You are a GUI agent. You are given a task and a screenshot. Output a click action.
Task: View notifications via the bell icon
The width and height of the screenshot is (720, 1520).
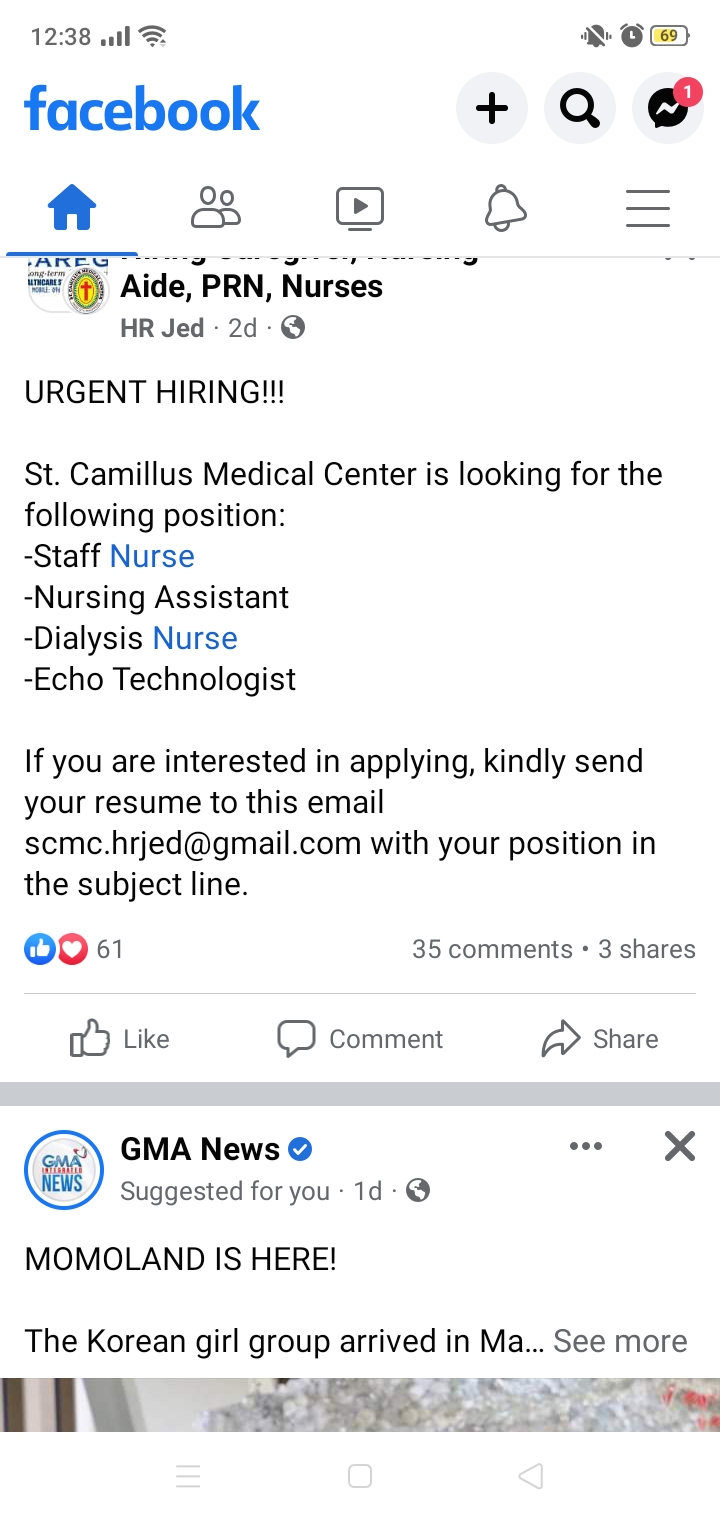(504, 207)
